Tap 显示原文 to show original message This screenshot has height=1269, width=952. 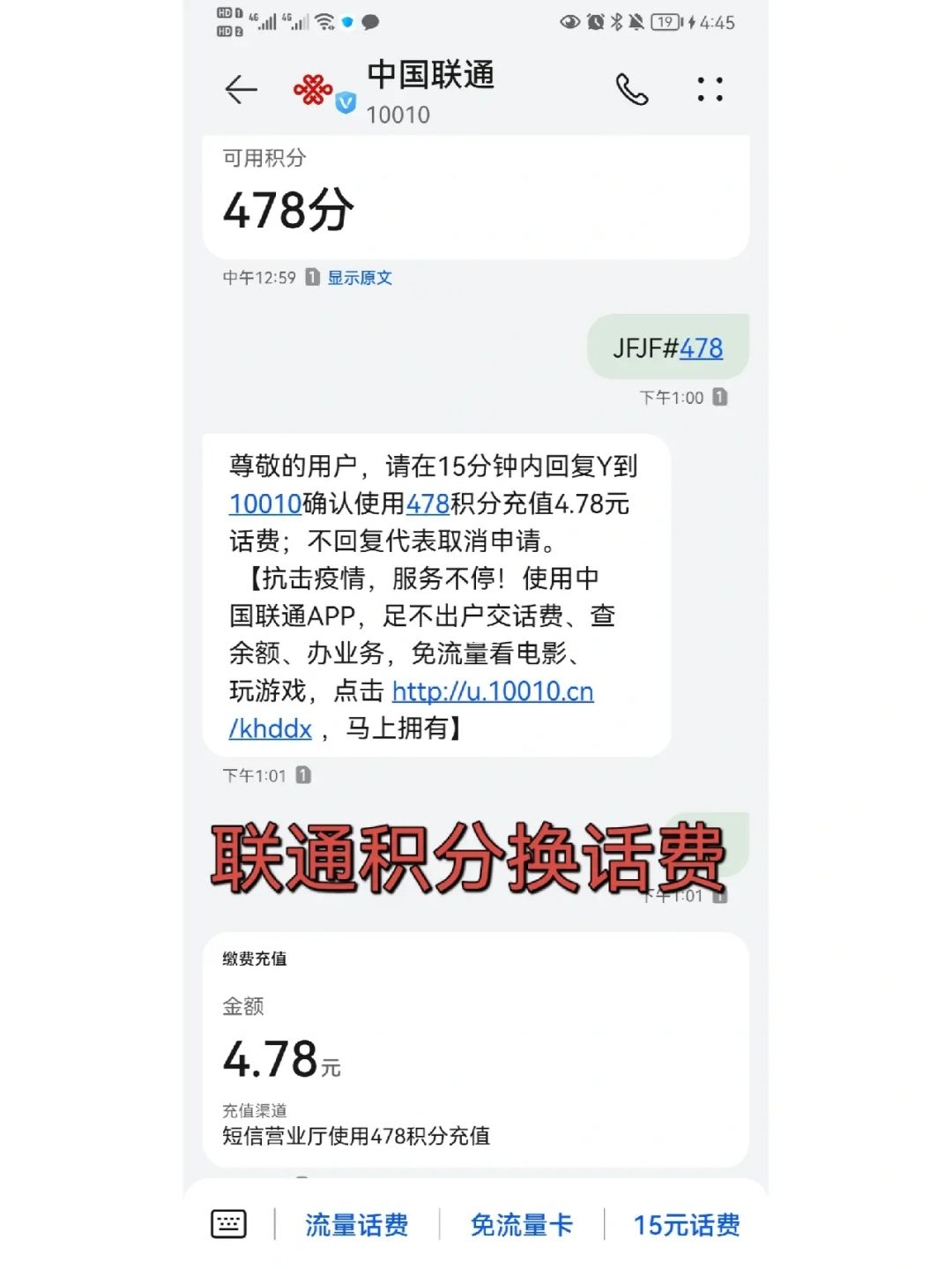[360, 278]
